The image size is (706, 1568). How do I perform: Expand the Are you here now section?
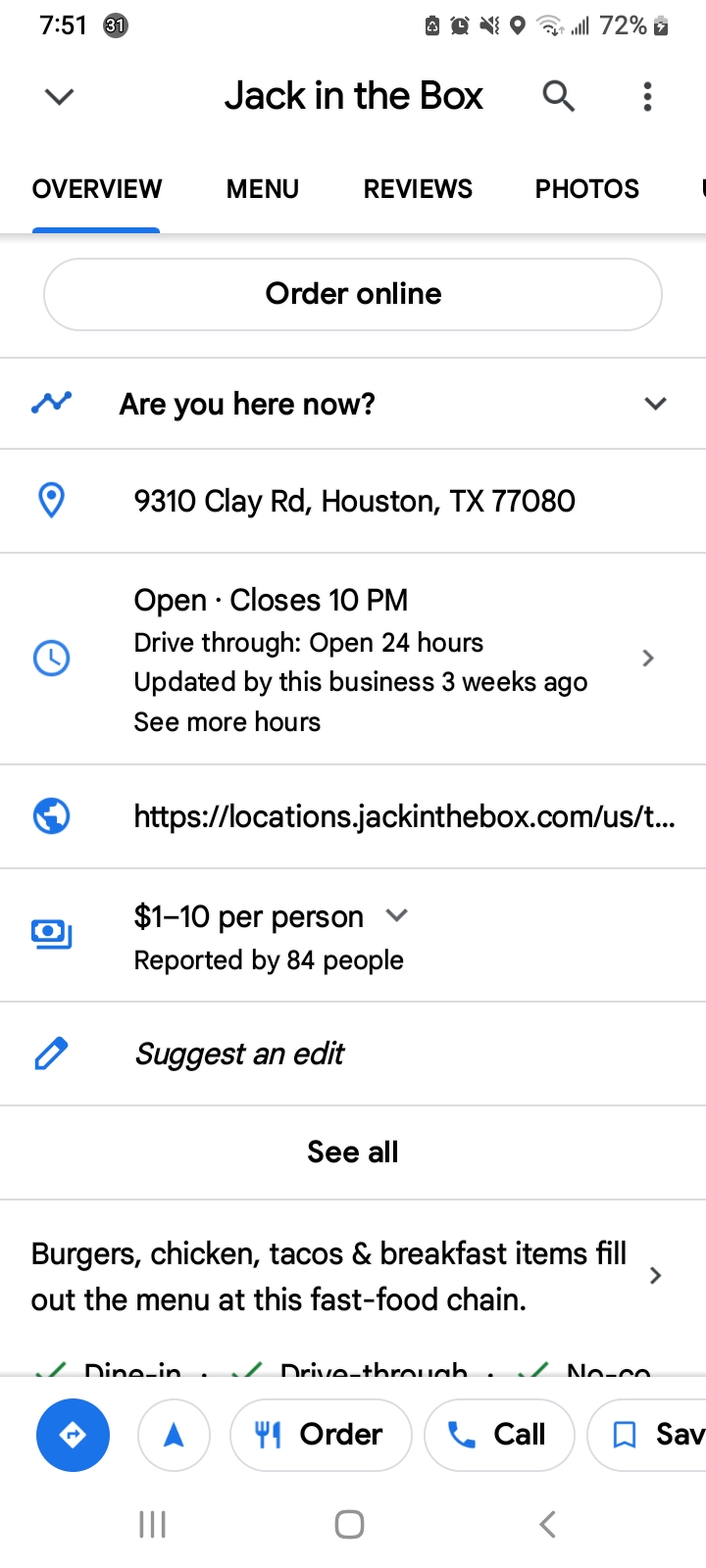point(655,403)
